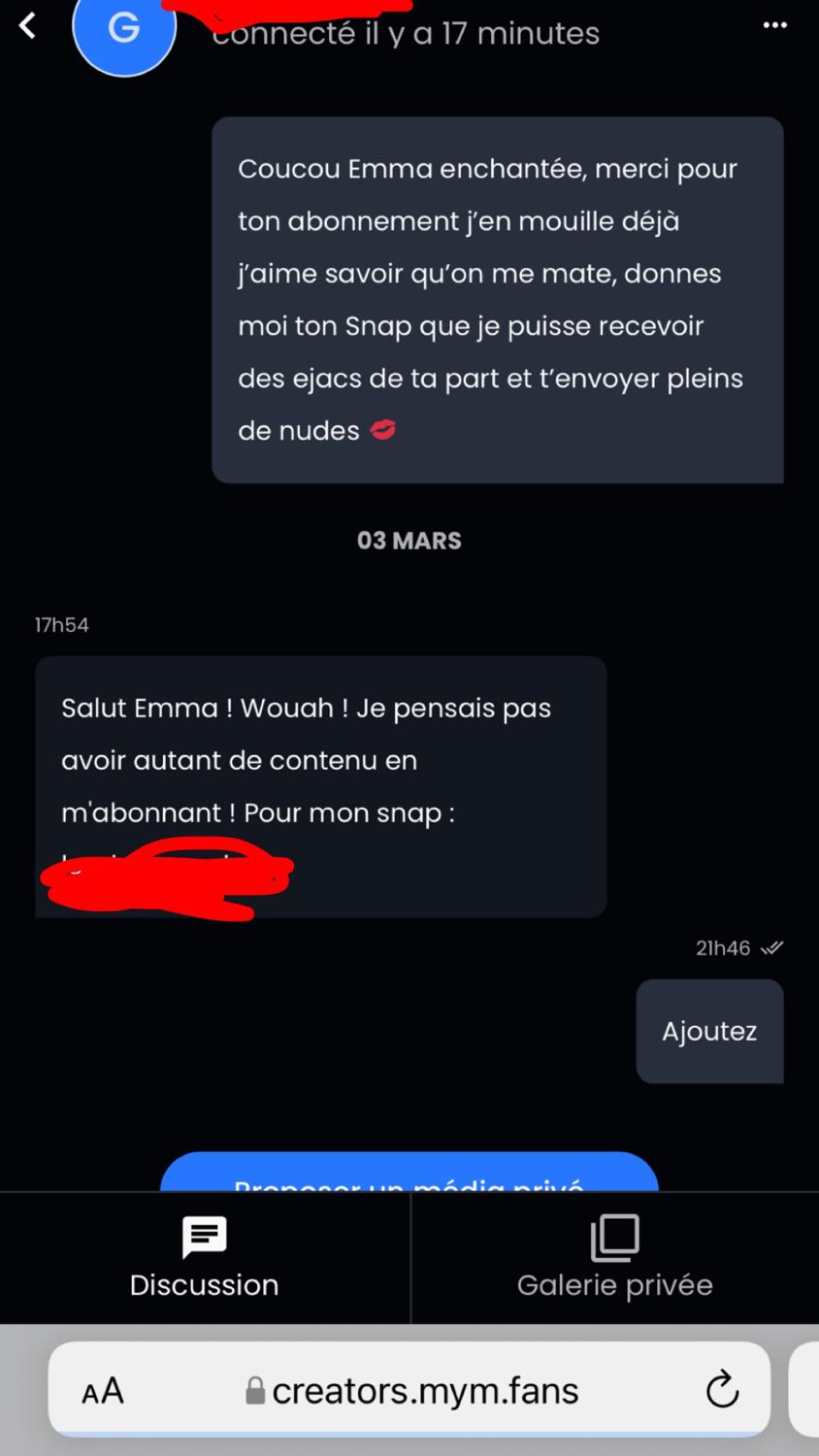Screen dimensions: 819x1456
Task: Open the AA text size menu
Action: (103, 1391)
